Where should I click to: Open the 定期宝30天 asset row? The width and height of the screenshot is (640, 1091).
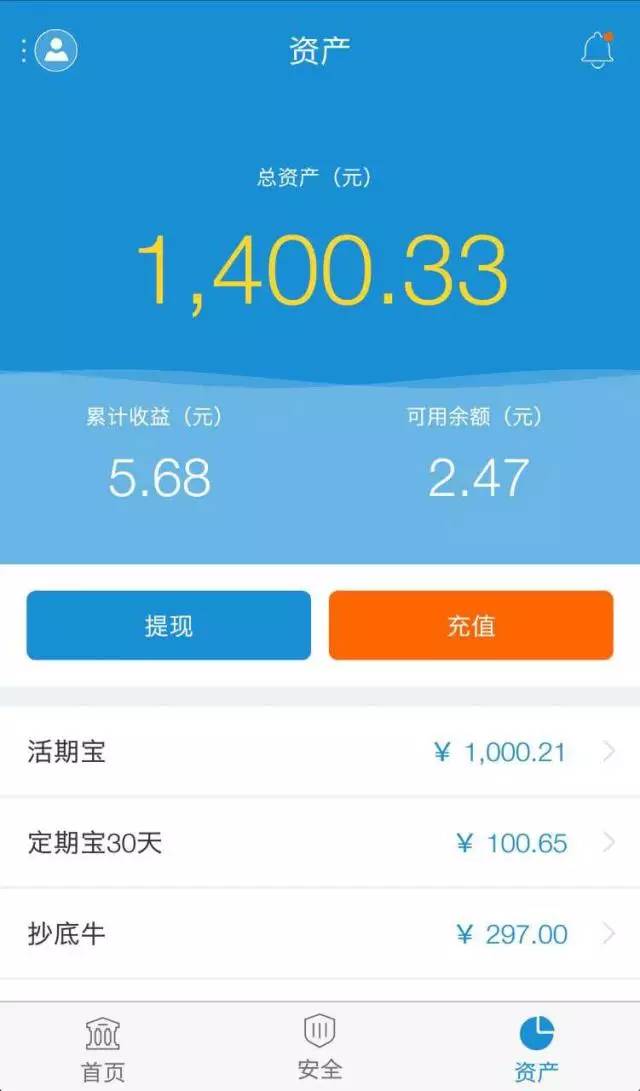click(x=320, y=843)
